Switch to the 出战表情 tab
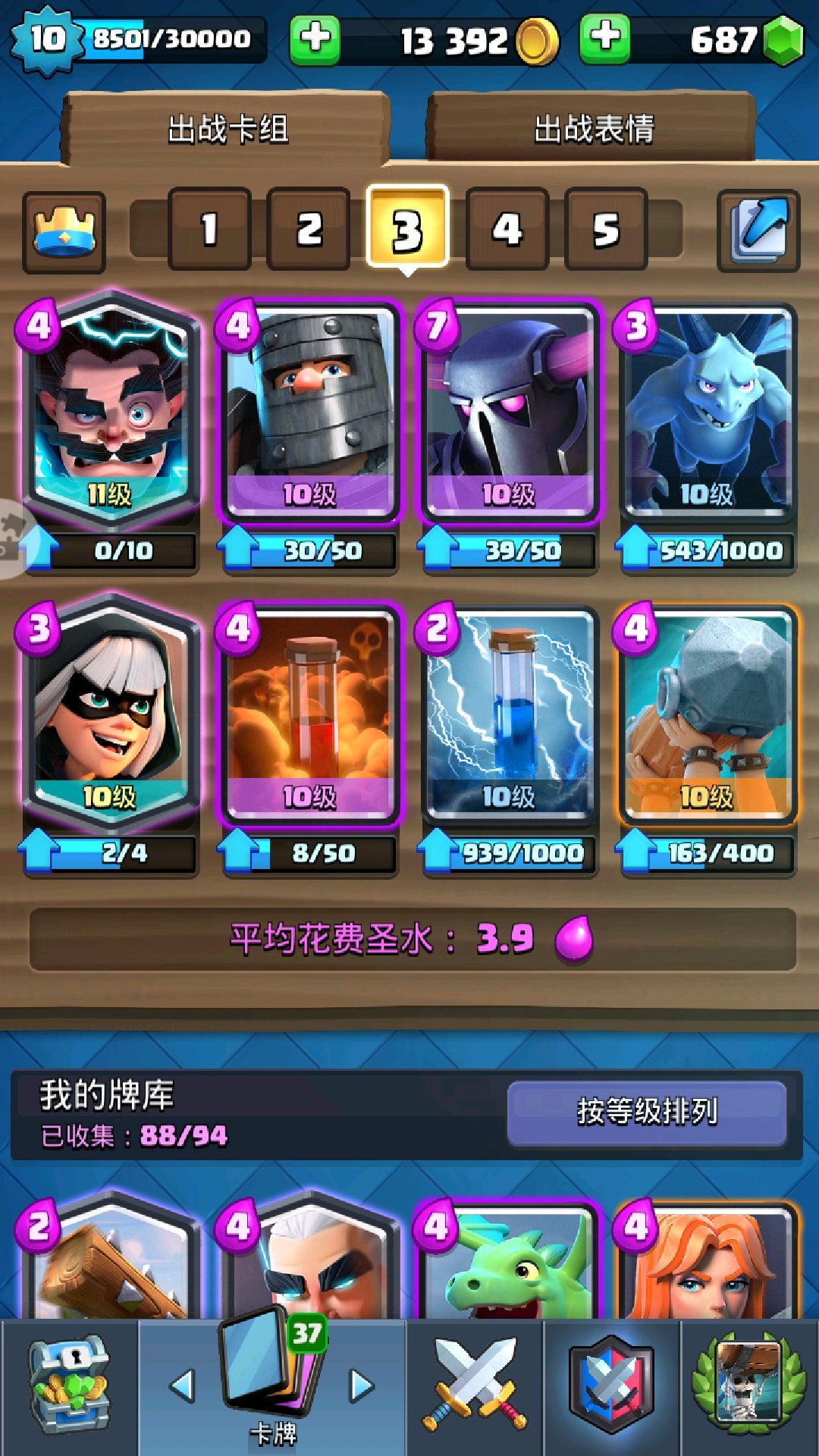This screenshot has height=1456, width=819. pyautogui.click(x=593, y=127)
